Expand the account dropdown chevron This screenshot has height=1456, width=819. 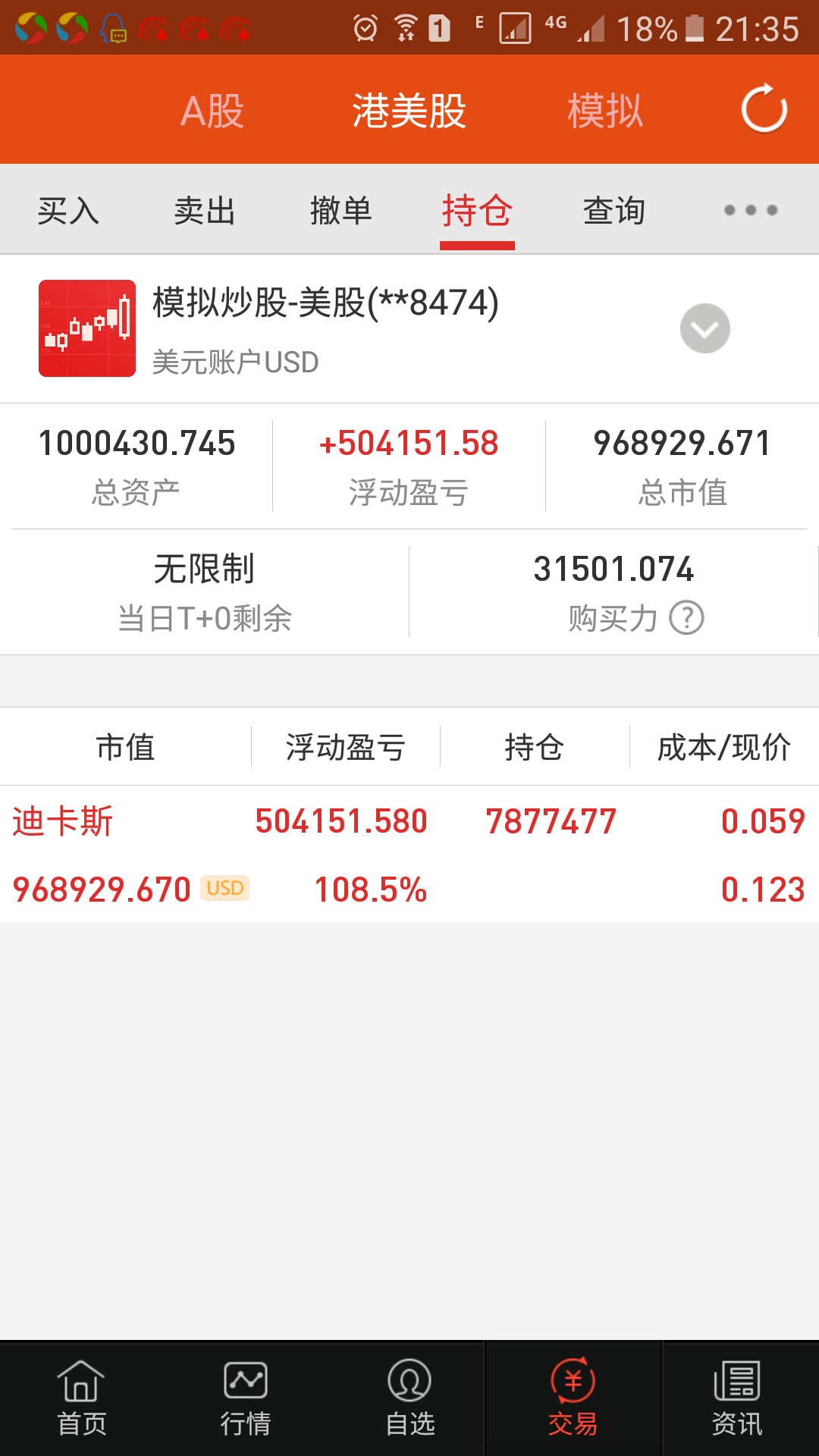click(705, 328)
